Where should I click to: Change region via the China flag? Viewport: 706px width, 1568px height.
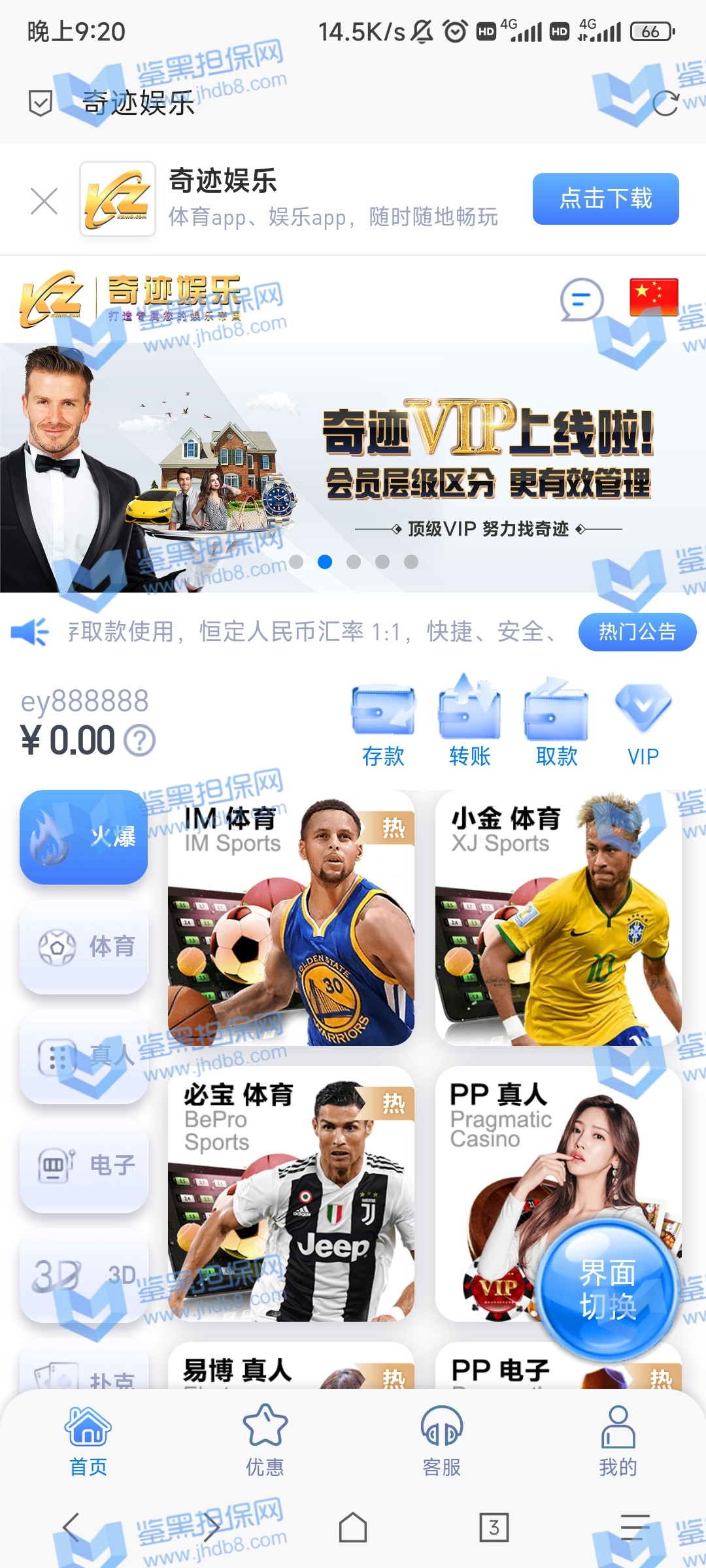(x=653, y=297)
